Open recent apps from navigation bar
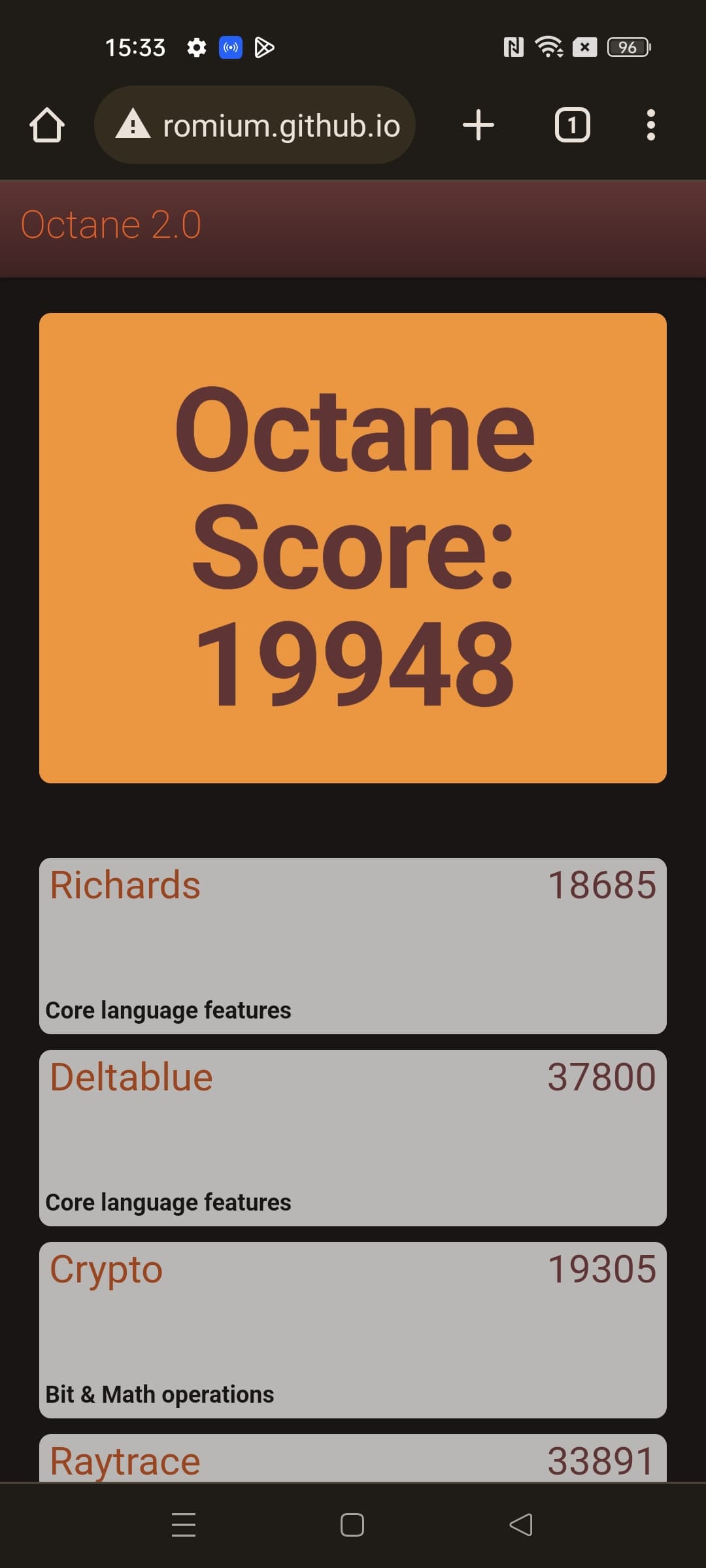This screenshot has height=1568, width=706. (184, 1525)
